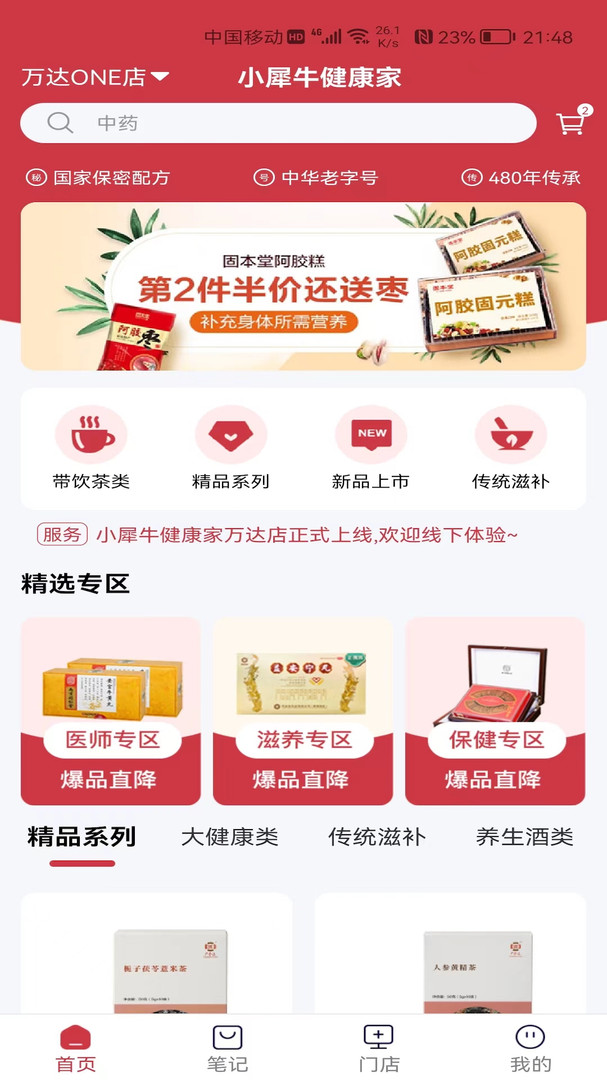Go to the 笔记 tab

pyautogui.click(x=227, y=1048)
